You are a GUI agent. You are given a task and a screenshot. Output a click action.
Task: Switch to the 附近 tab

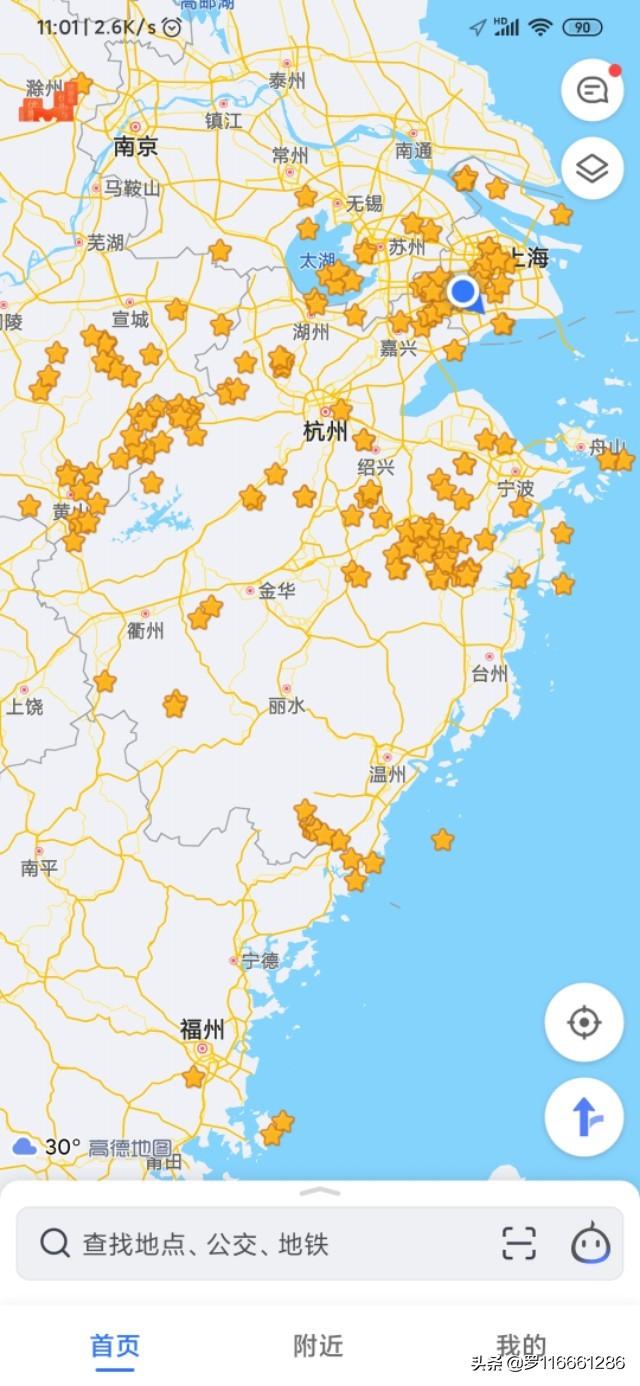(x=318, y=1346)
